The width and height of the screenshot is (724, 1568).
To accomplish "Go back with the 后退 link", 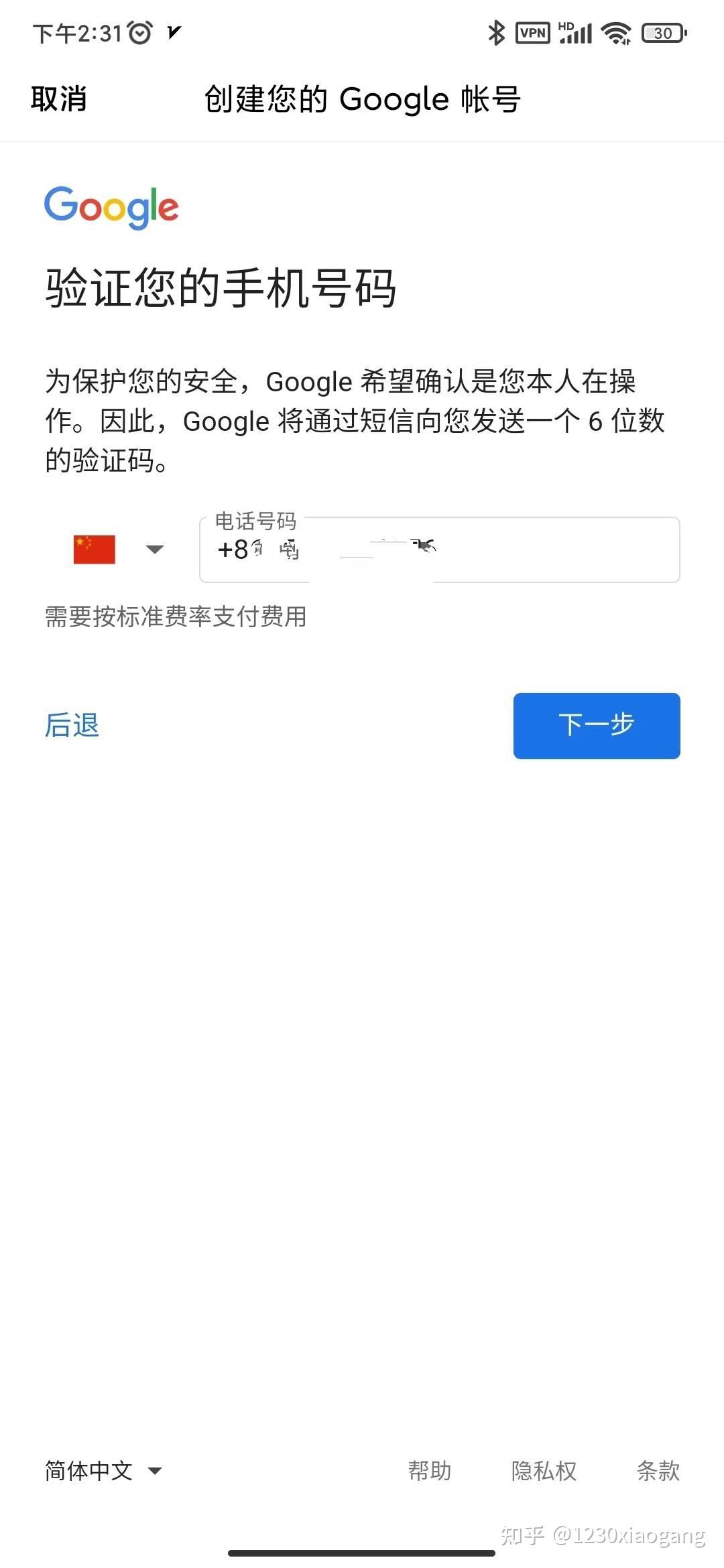I will 72,725.
